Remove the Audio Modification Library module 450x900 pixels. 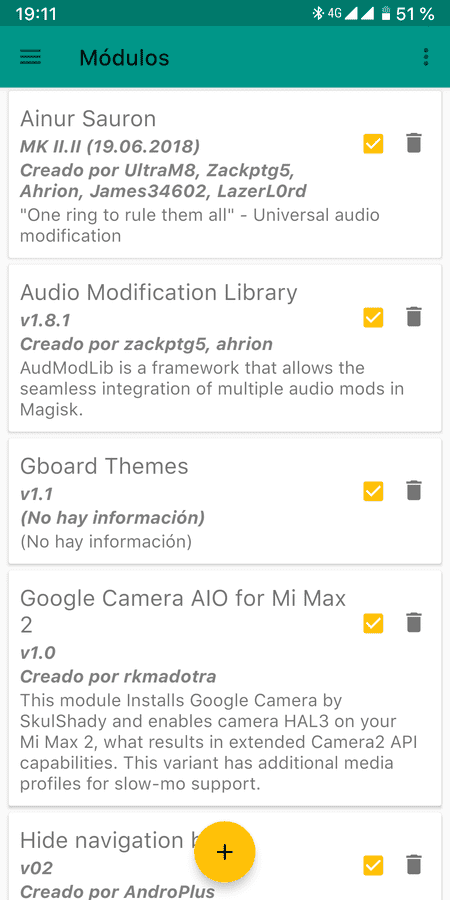point(414,317)
